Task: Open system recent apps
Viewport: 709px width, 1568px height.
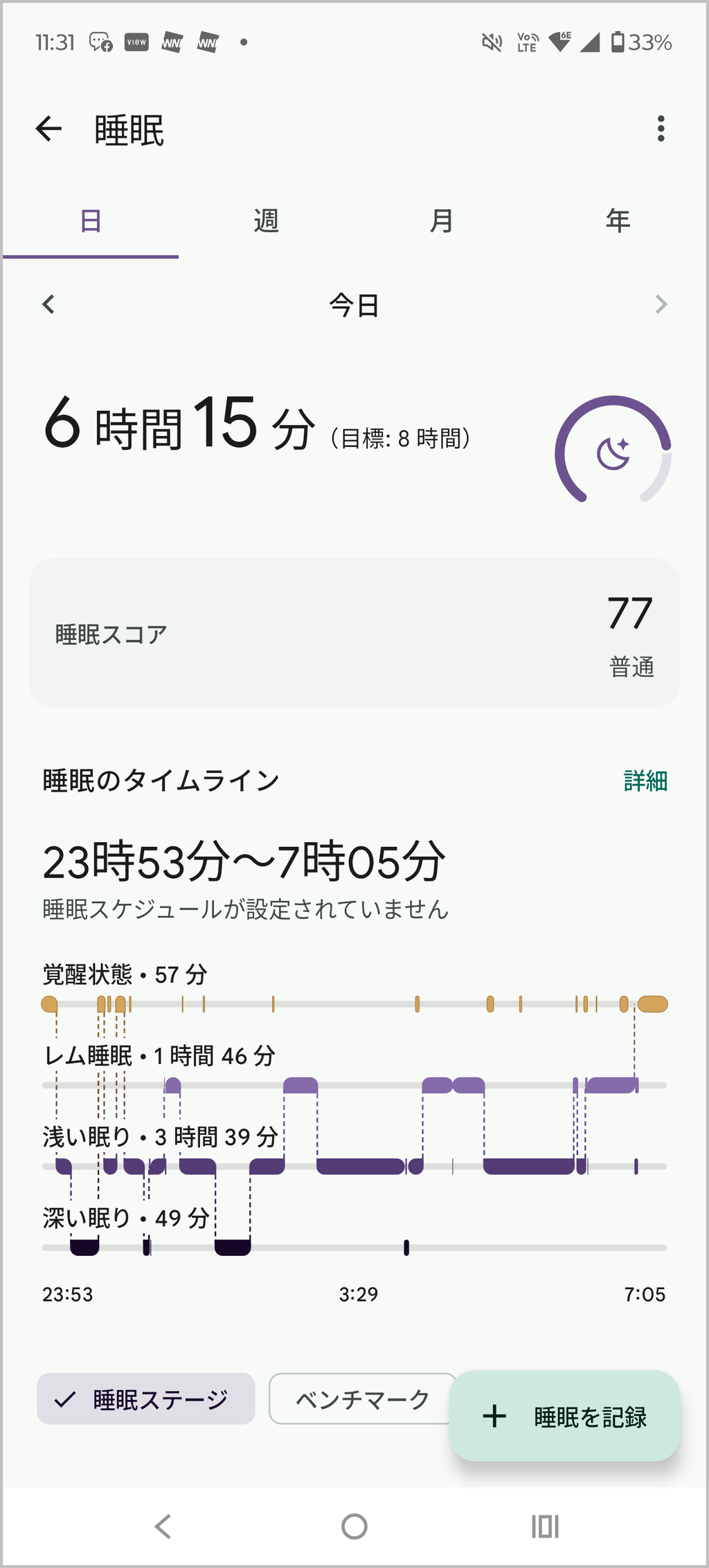Action: point(545,1526)
